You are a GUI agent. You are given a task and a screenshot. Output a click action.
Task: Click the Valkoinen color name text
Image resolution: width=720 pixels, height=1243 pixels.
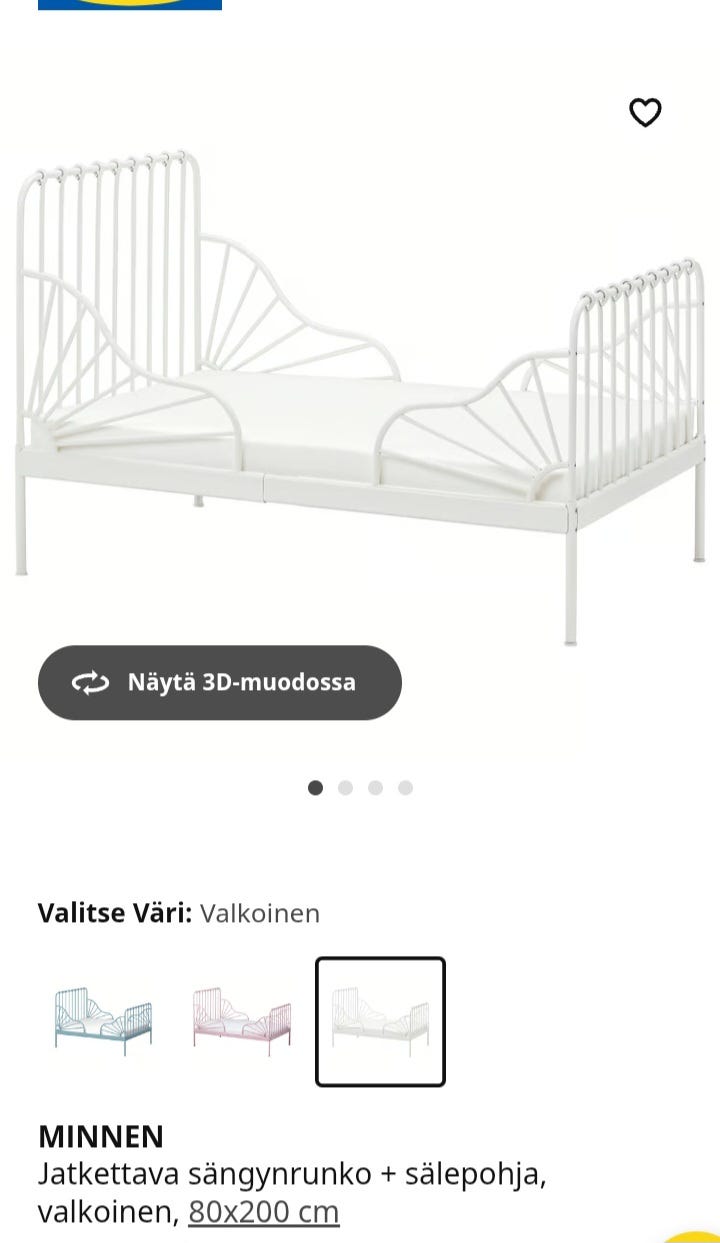point(259,912)
